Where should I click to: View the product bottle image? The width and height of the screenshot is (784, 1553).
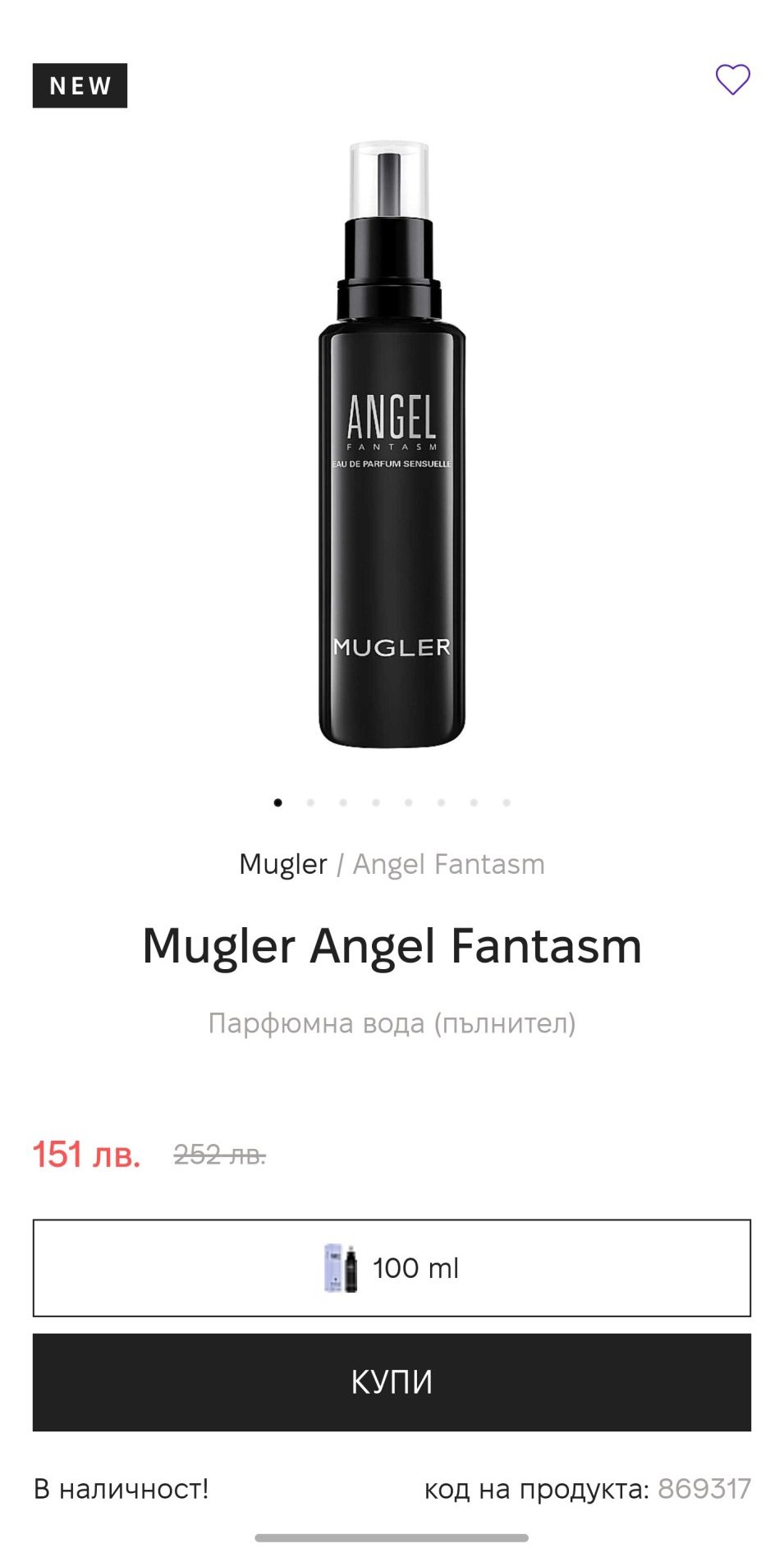coord(392,443)
